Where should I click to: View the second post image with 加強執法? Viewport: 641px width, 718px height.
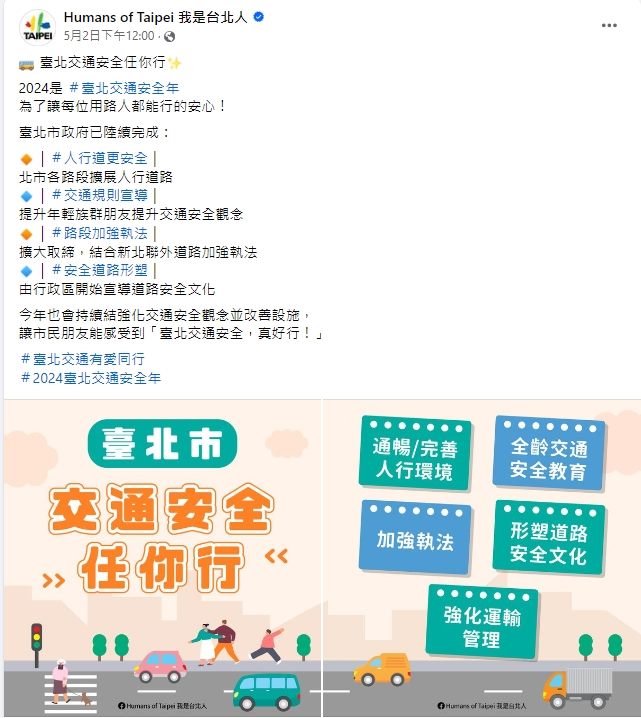click(482, 558)
